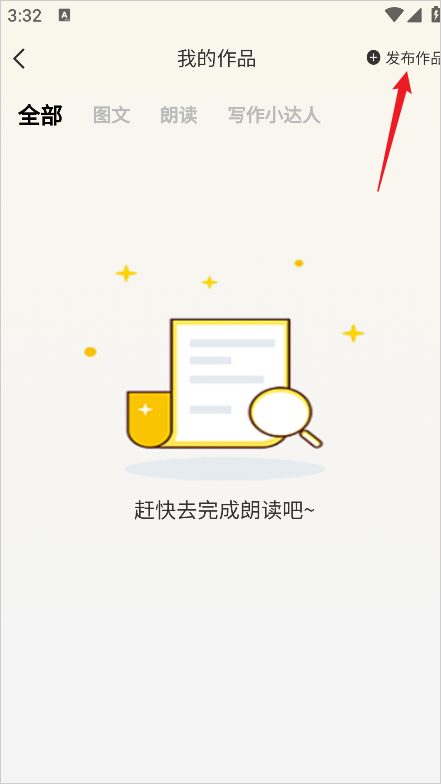Switch to the 图文 tab
The width and height of the screenshot is (441, 784).
tap(112, 116)
